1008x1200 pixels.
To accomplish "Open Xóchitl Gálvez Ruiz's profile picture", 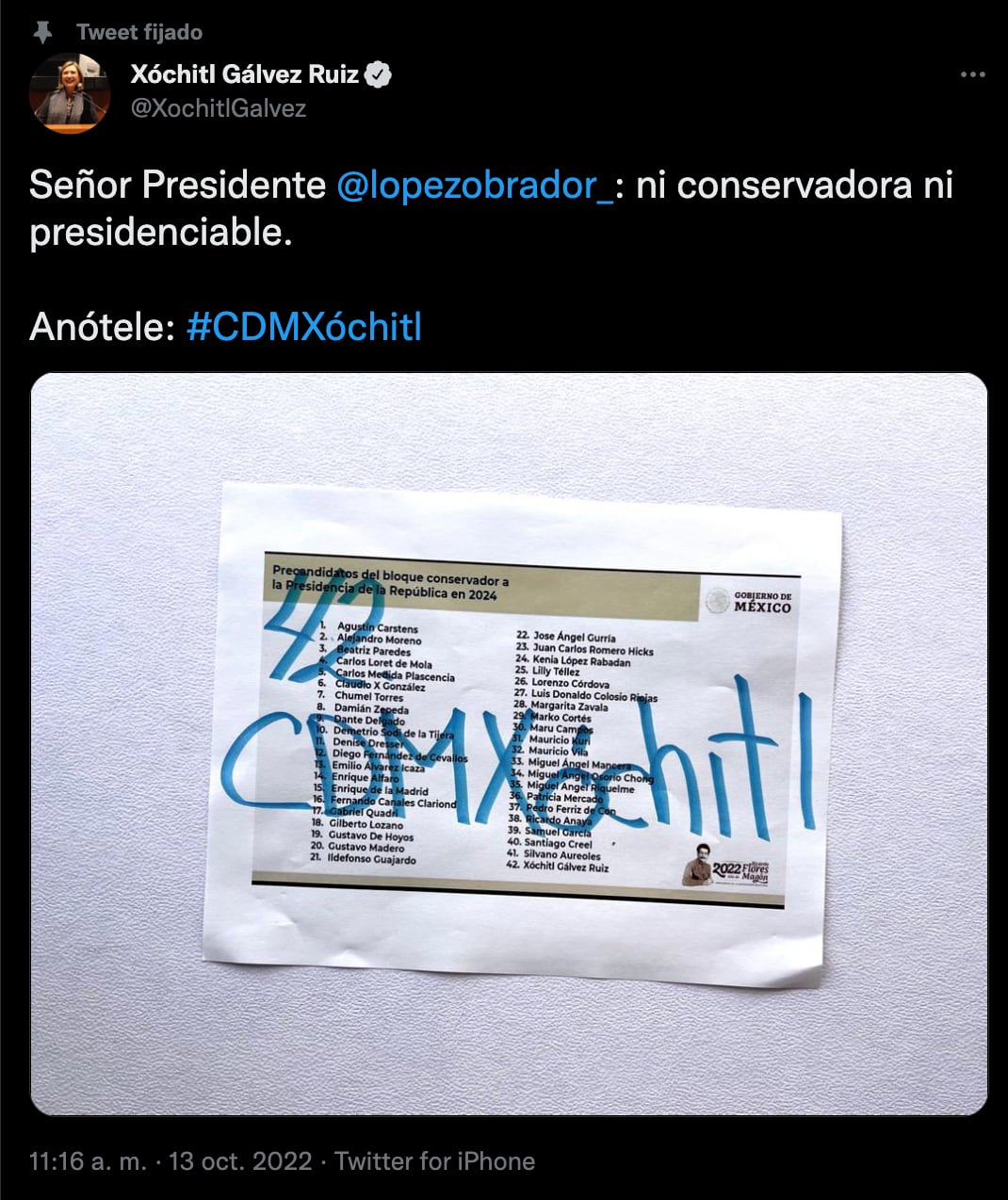I will 69,92.
